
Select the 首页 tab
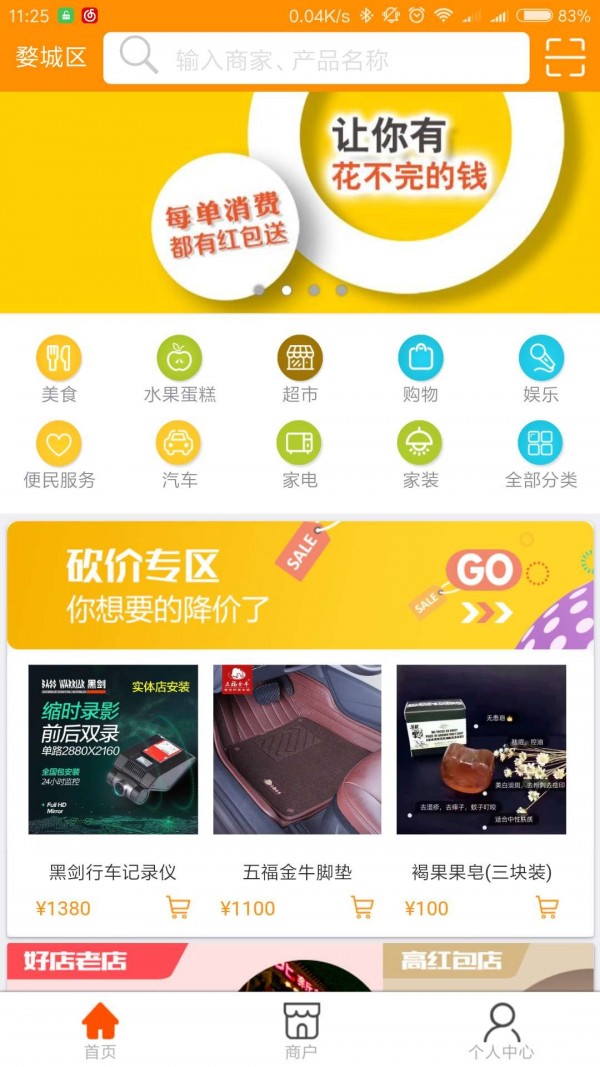tap(100, 1031)
